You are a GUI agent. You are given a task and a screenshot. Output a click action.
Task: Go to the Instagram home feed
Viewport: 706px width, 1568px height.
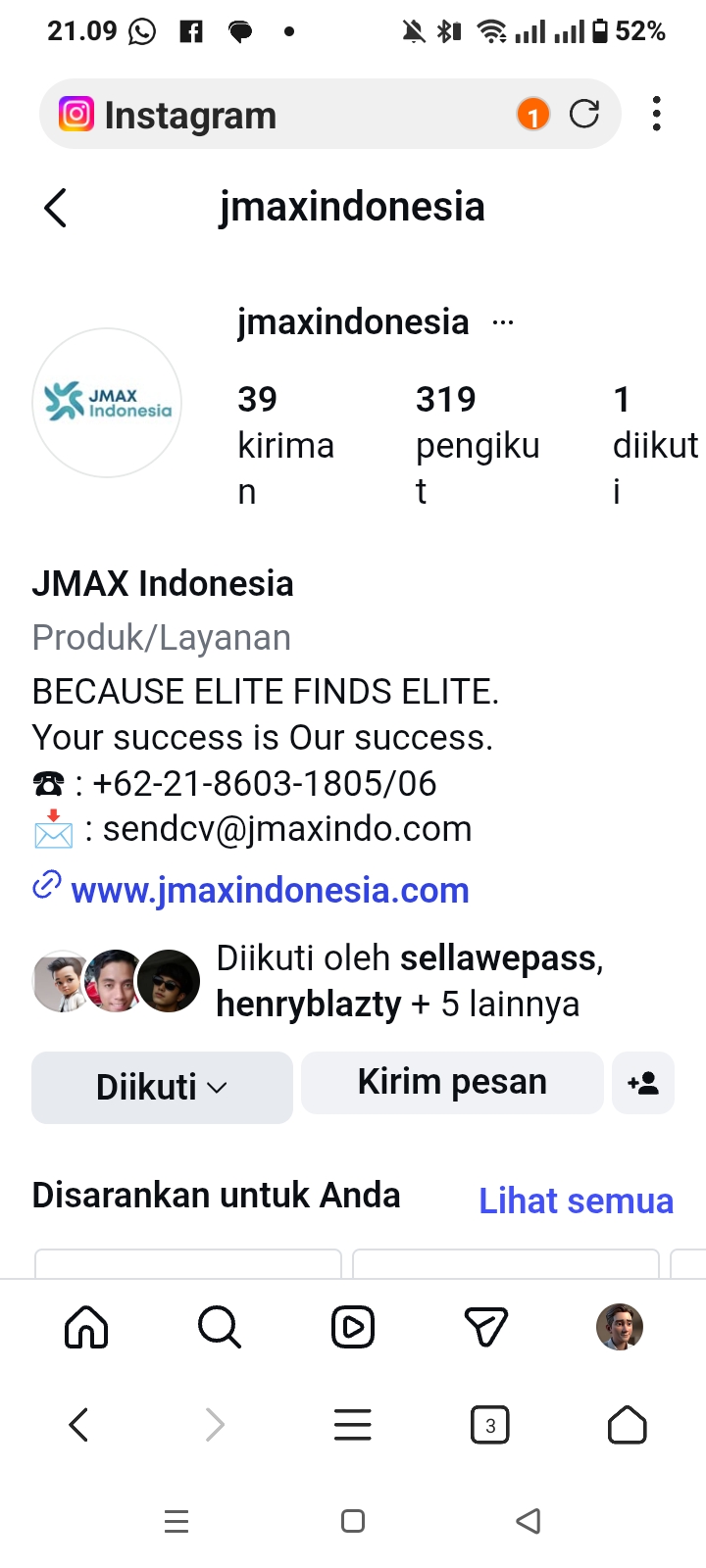pyautogui.click(x=86, y=1328)
